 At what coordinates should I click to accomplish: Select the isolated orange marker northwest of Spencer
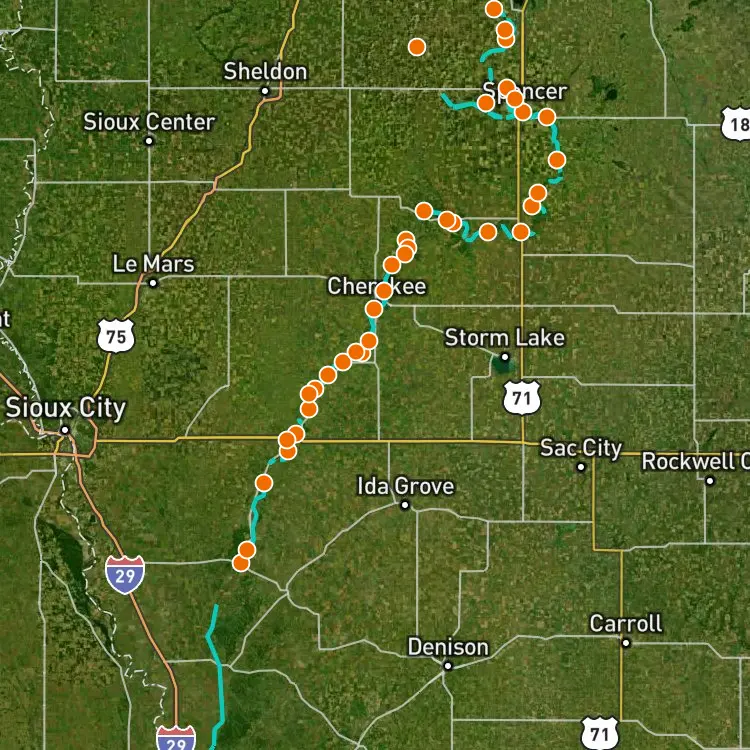[x=417, y=47]
